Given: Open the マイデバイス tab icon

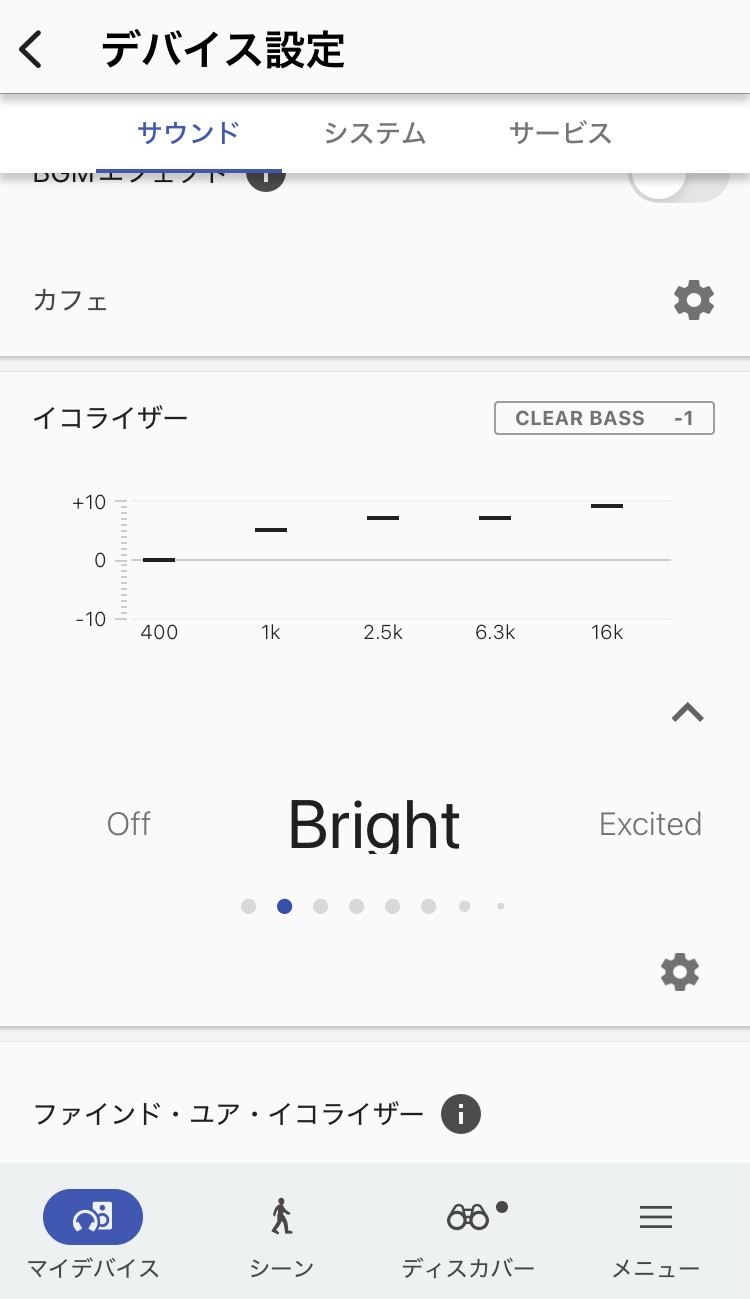Looking at the screenshot, I should tap(93, 1217).
